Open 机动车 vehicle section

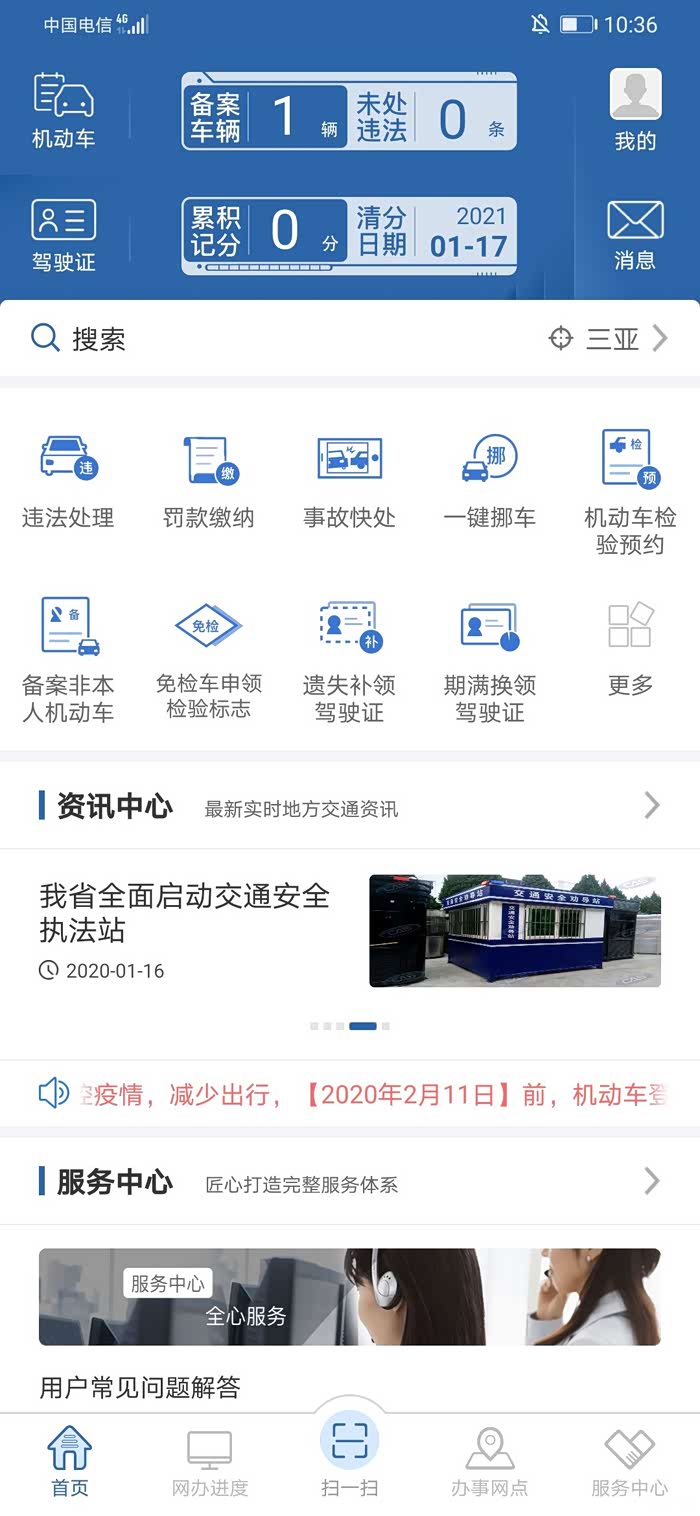64,110
